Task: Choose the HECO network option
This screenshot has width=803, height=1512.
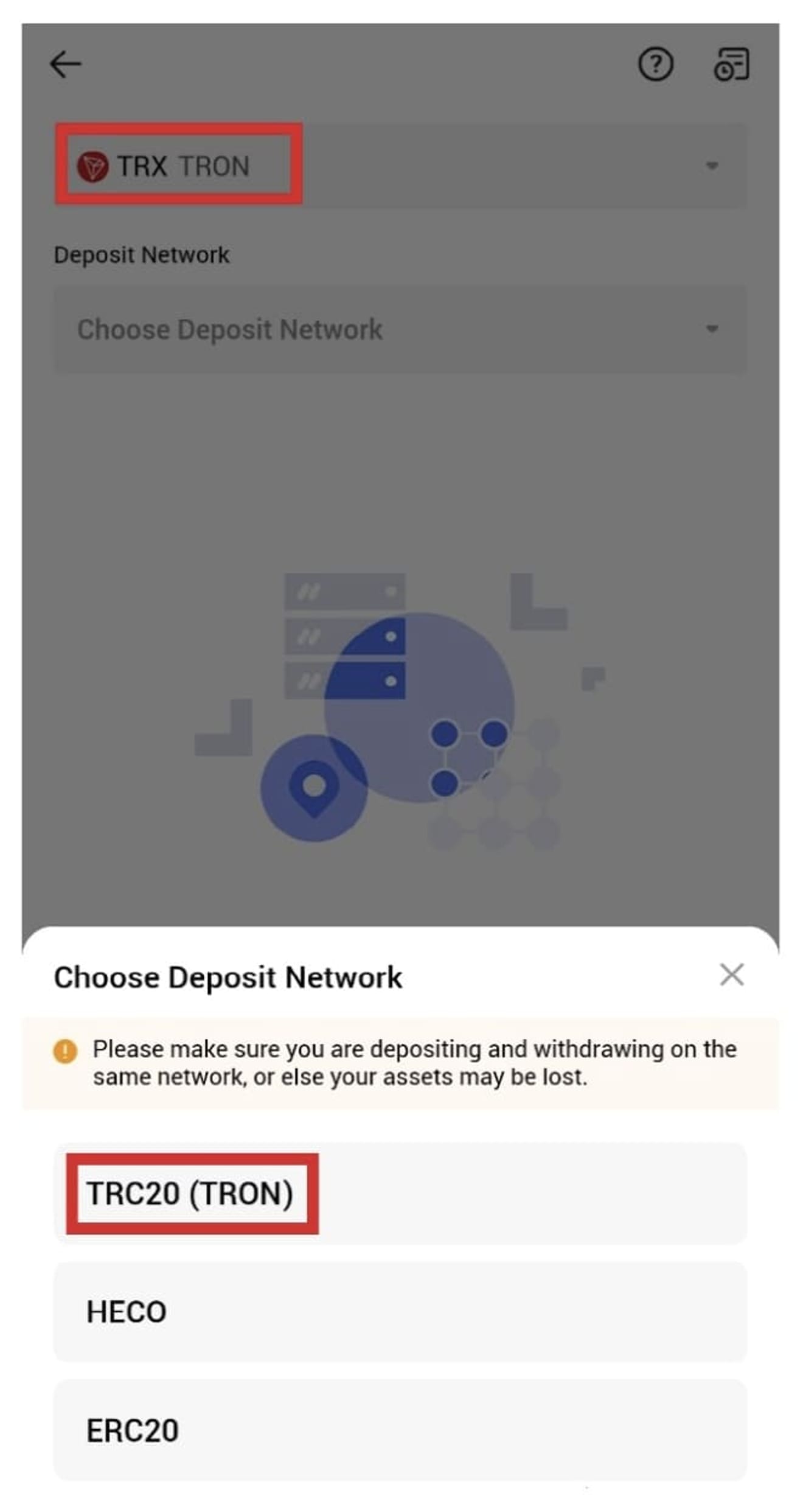Action: (400, 1311)
